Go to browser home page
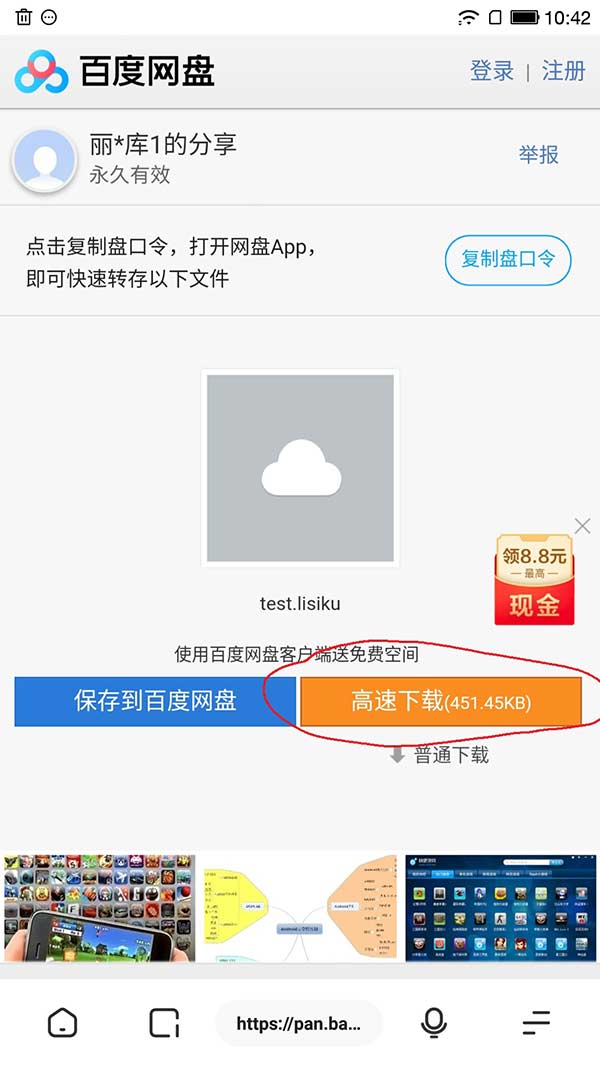 click(62, 1022)
